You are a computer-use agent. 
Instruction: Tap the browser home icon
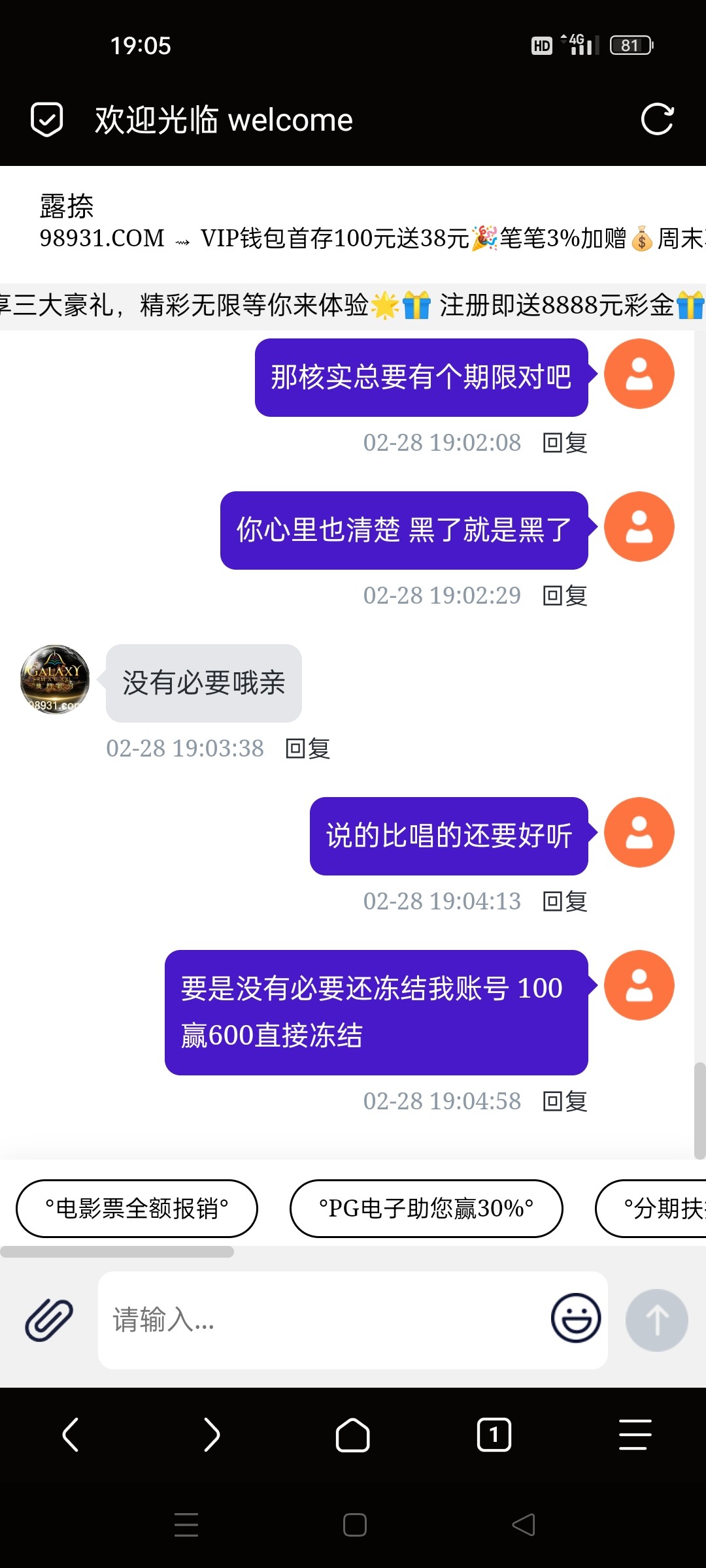tap(353, 1435)
